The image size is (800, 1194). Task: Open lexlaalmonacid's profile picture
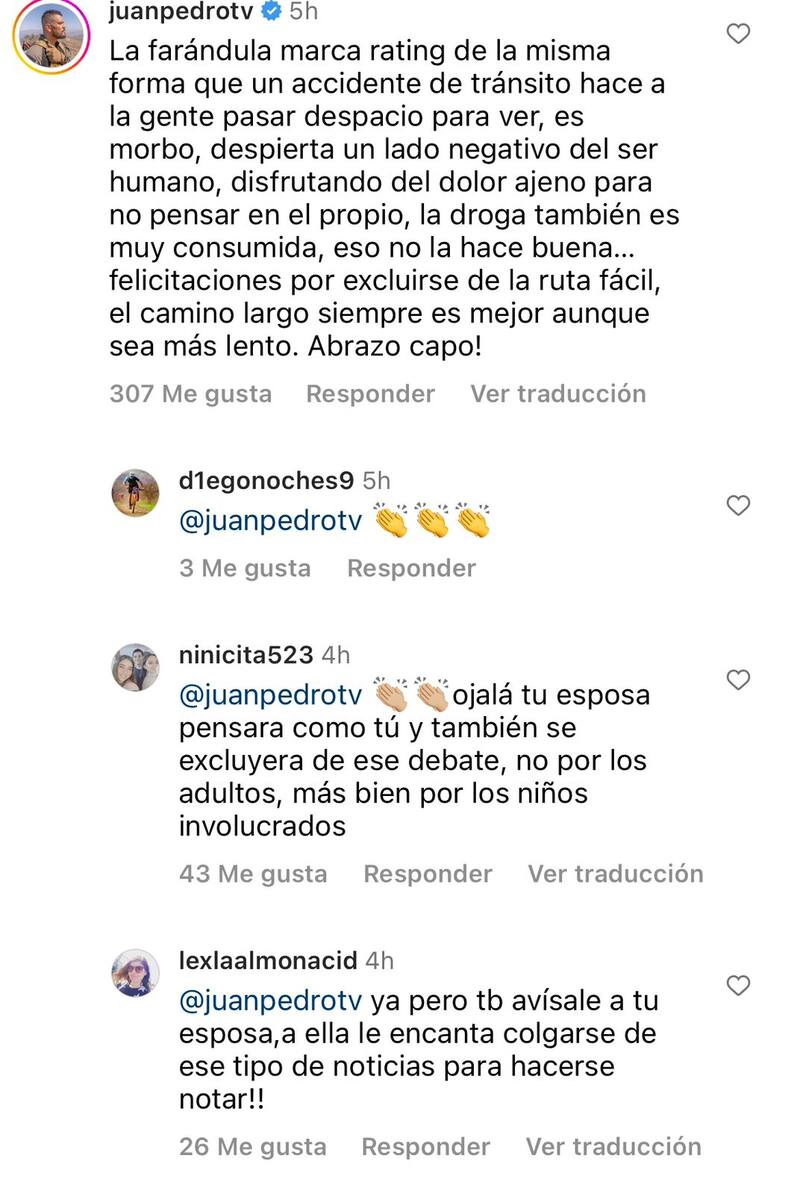pyautogui.click(x=134, y=973)
